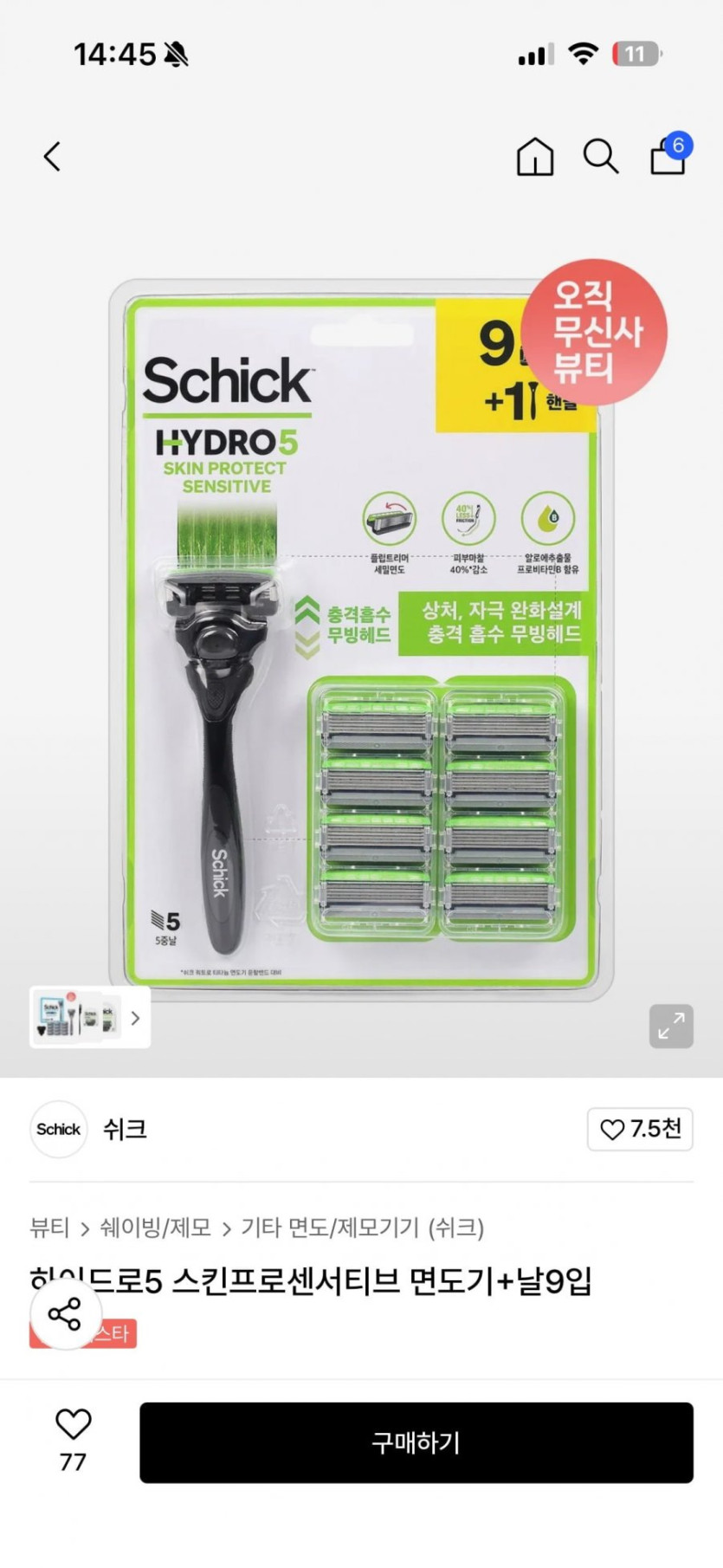
Task: Share this product via the floating share button
Action: (x=65, y=1314)
